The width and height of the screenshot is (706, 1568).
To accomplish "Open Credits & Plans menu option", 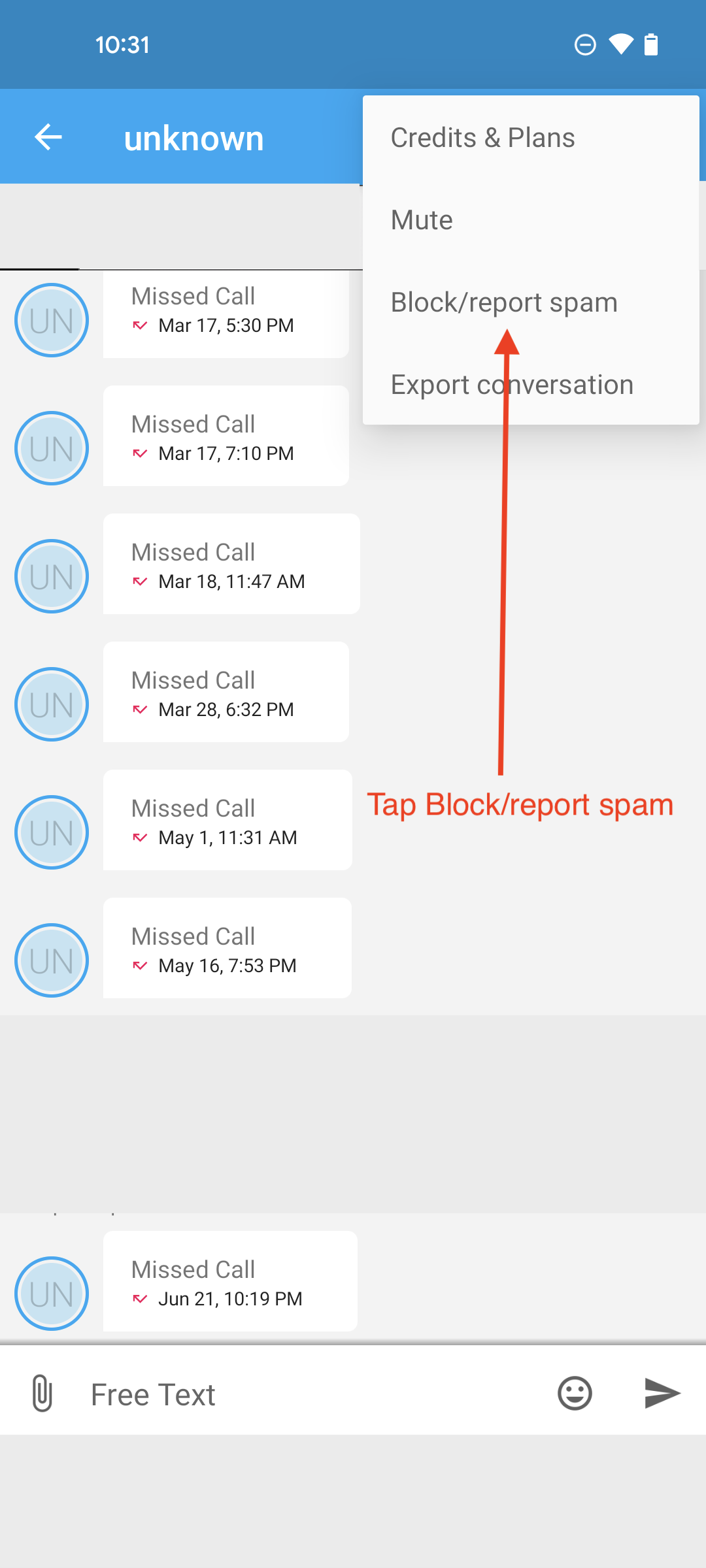I will point(482,138).
